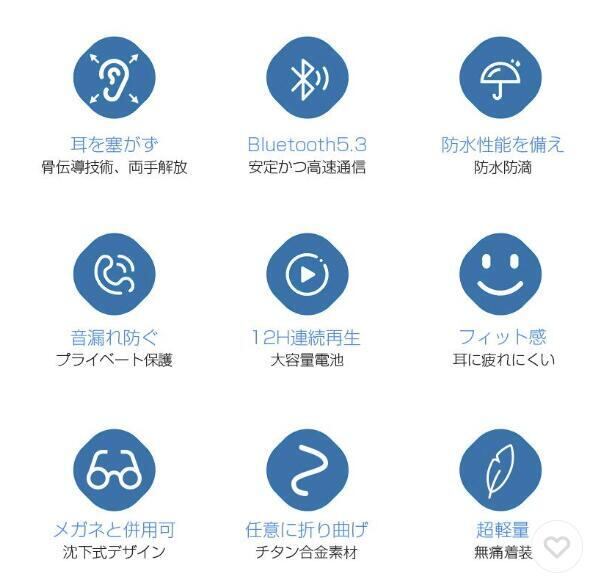610x587 pixels.
Task: Add this product to favorites with the heart
Action: tap(557, 547)
